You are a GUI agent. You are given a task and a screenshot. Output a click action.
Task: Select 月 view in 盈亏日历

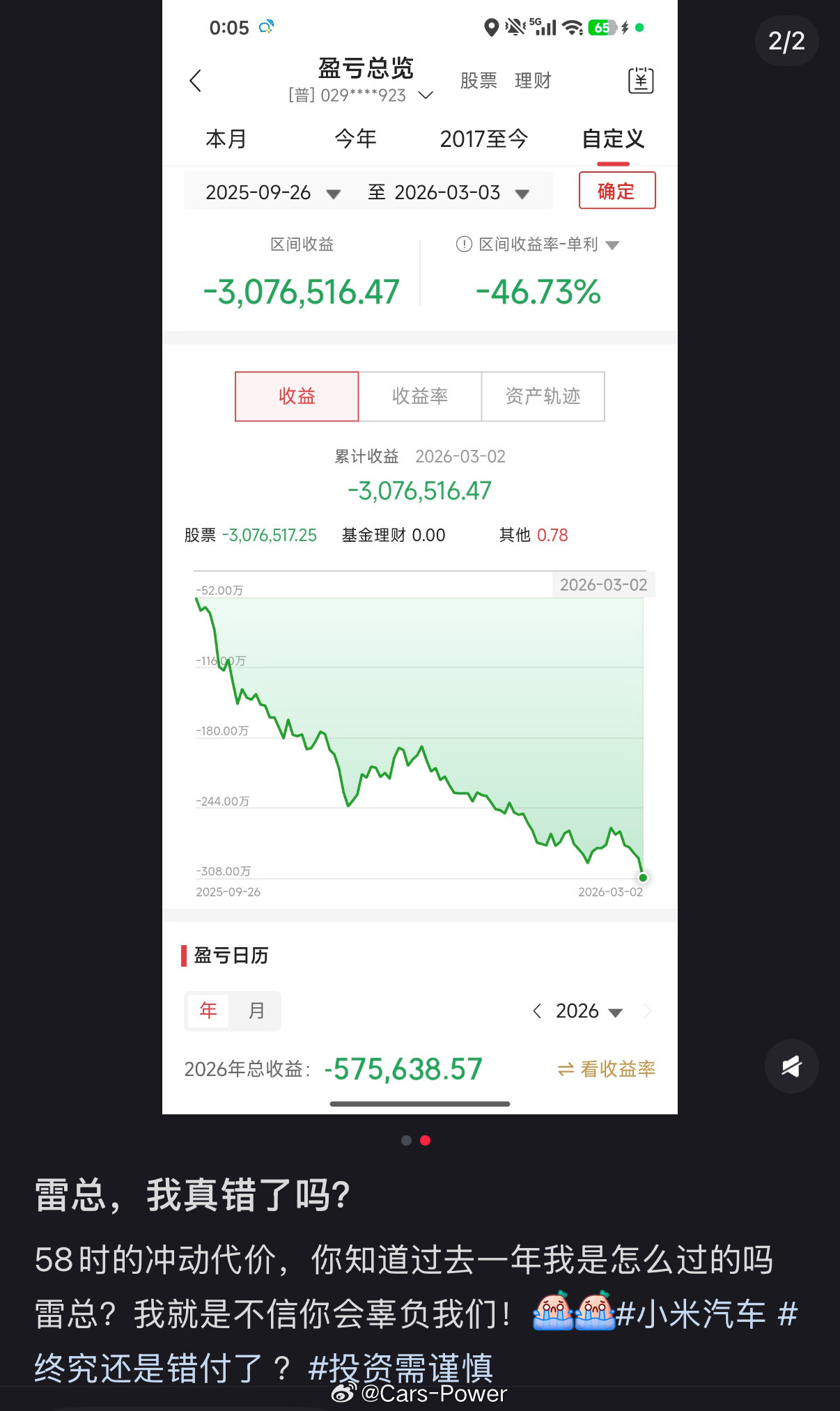[256, 1011]
